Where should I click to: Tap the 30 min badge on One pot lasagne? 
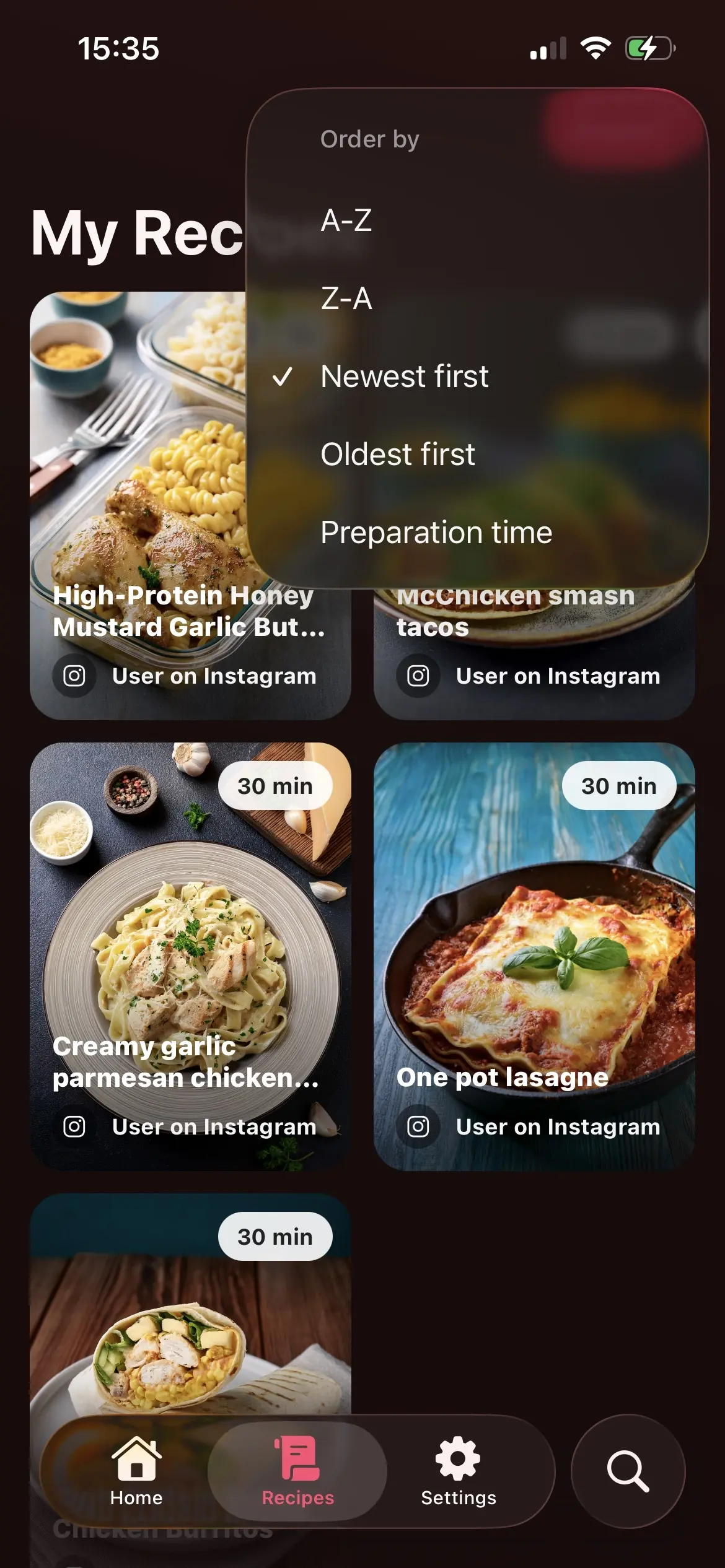(620, 785)
